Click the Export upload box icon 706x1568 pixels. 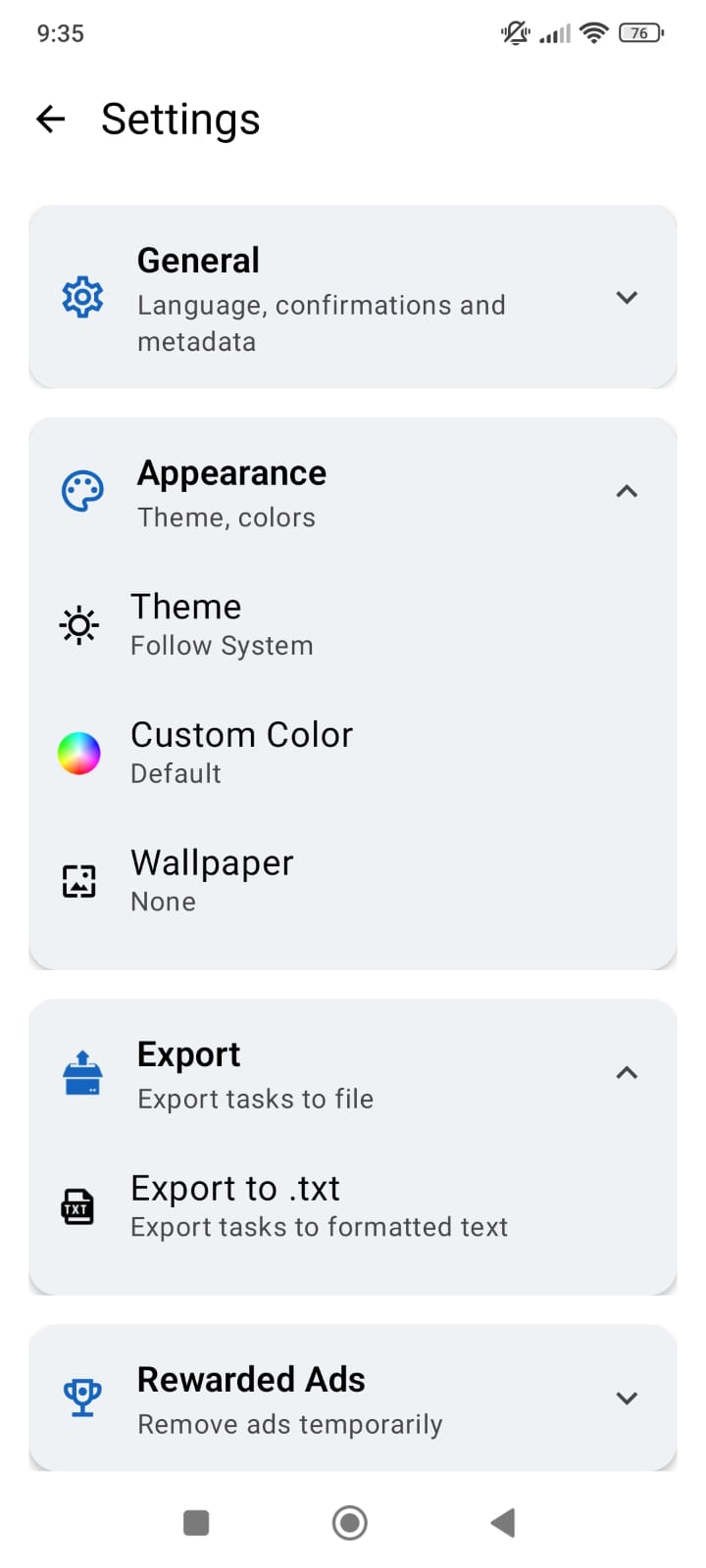82,1072
